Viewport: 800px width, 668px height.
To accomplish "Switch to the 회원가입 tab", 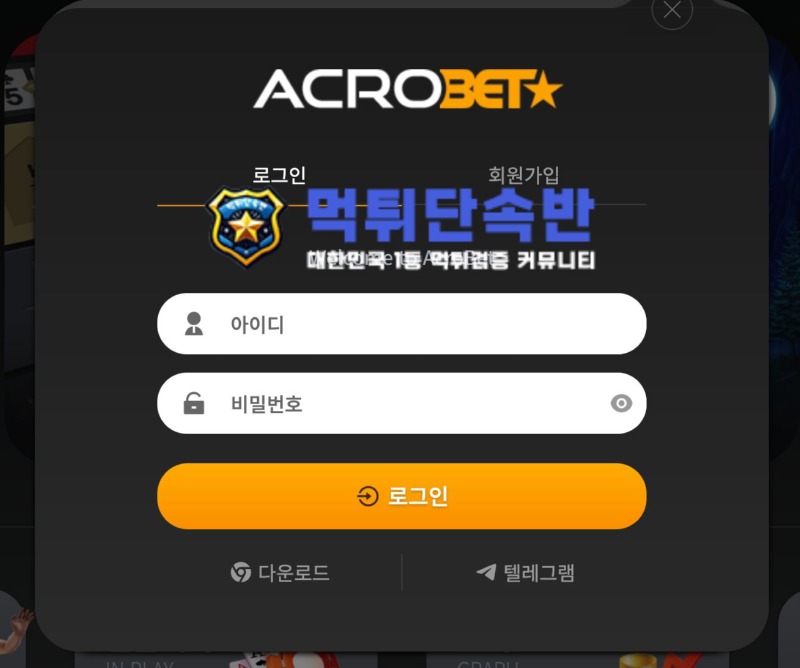I will click(523, 175).
